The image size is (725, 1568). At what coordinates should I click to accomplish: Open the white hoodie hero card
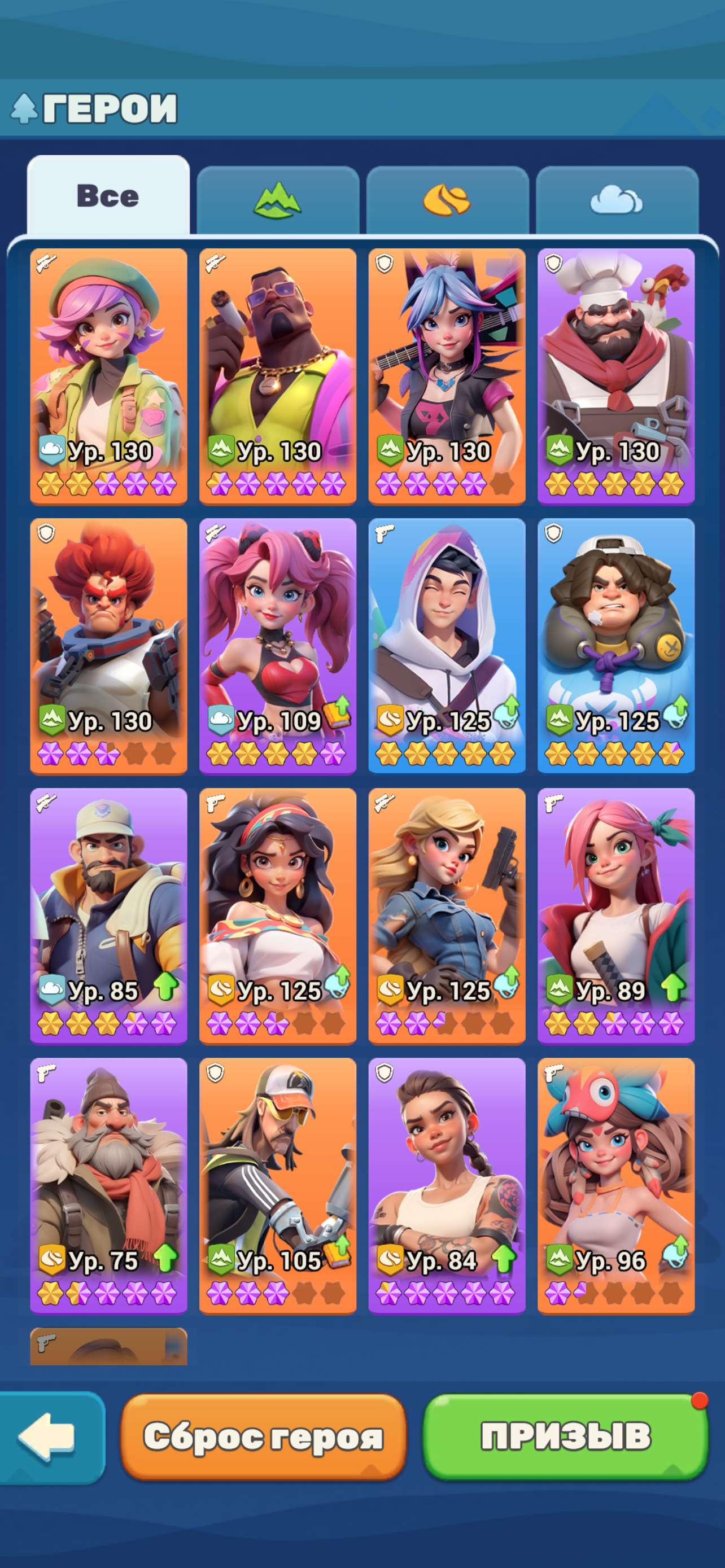(447, 646)
